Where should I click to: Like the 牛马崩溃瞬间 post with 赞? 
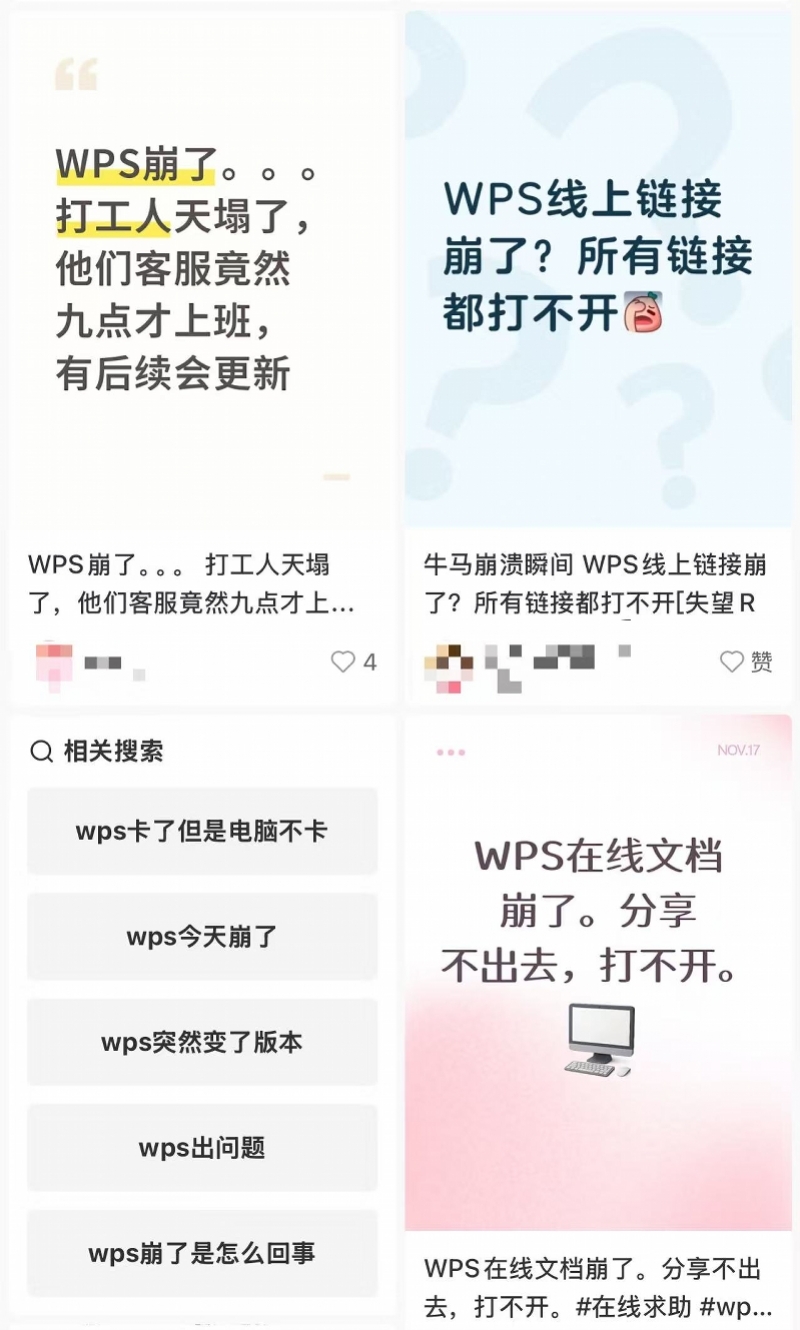tap(733, 662)
